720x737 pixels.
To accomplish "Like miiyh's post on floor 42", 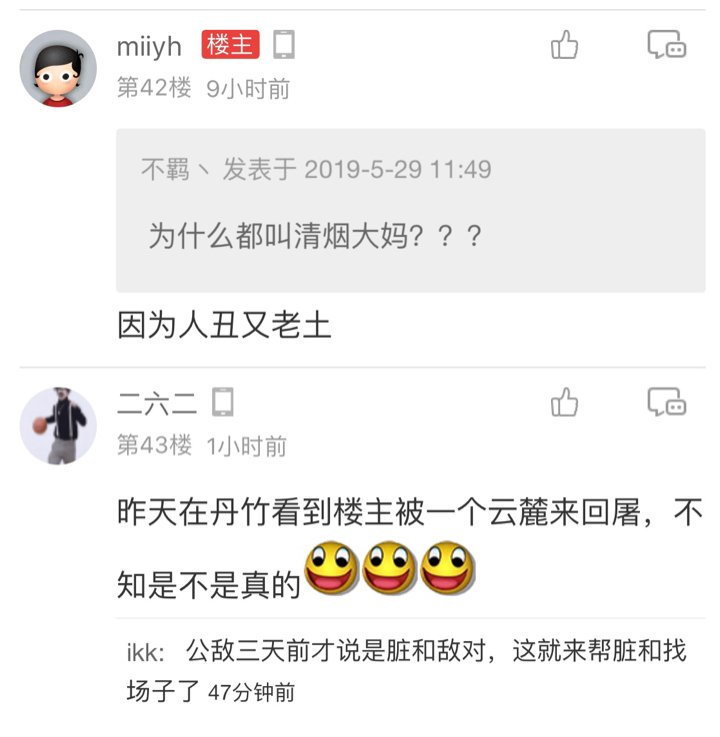I will click(565, 45).
